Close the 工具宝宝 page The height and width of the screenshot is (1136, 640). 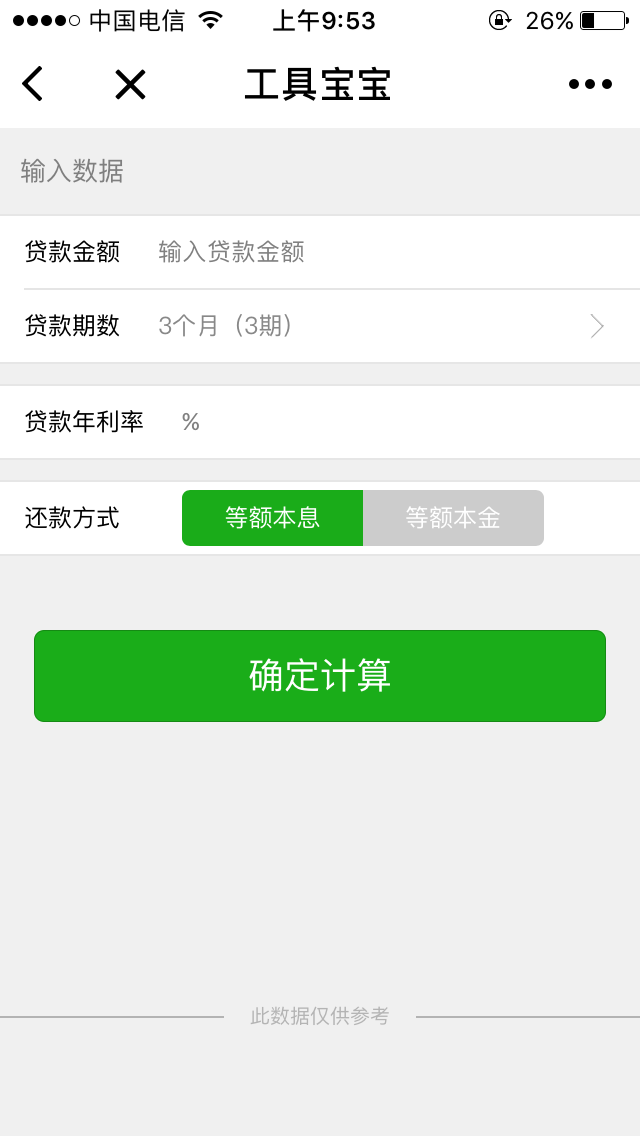(130, 84)
